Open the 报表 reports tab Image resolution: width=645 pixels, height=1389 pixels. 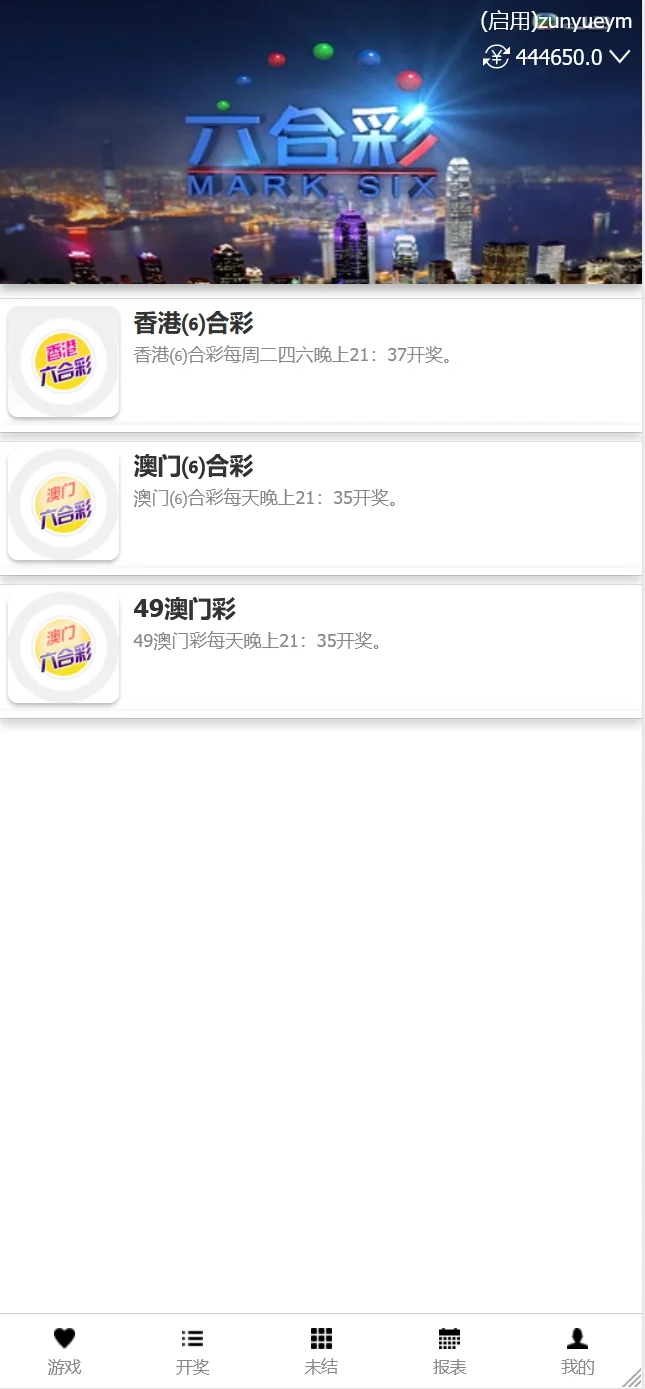pyautogui.click(x=449, y=1349)
